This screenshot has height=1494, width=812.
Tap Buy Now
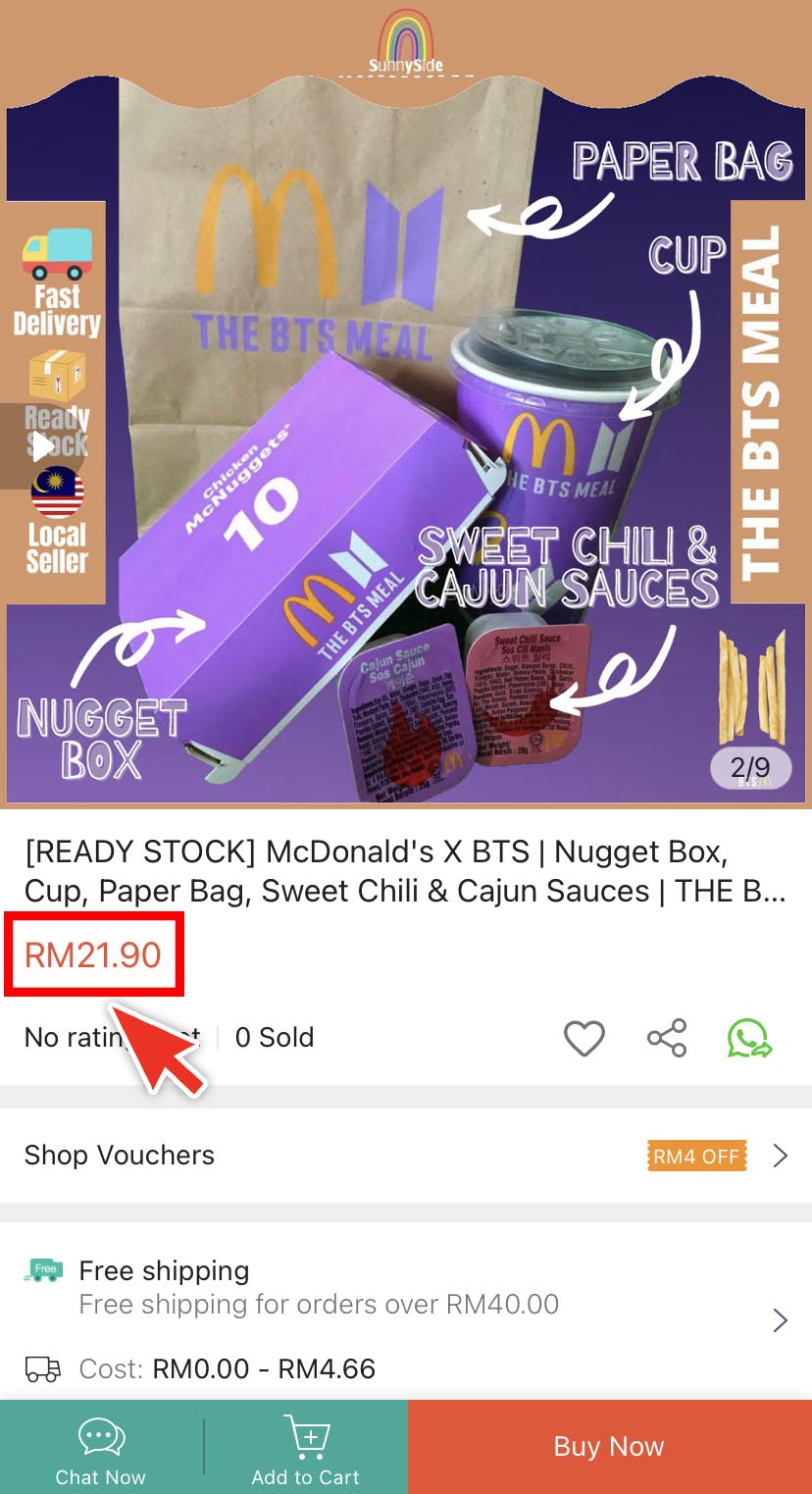pyautogui.click(x=609, y=1447)
